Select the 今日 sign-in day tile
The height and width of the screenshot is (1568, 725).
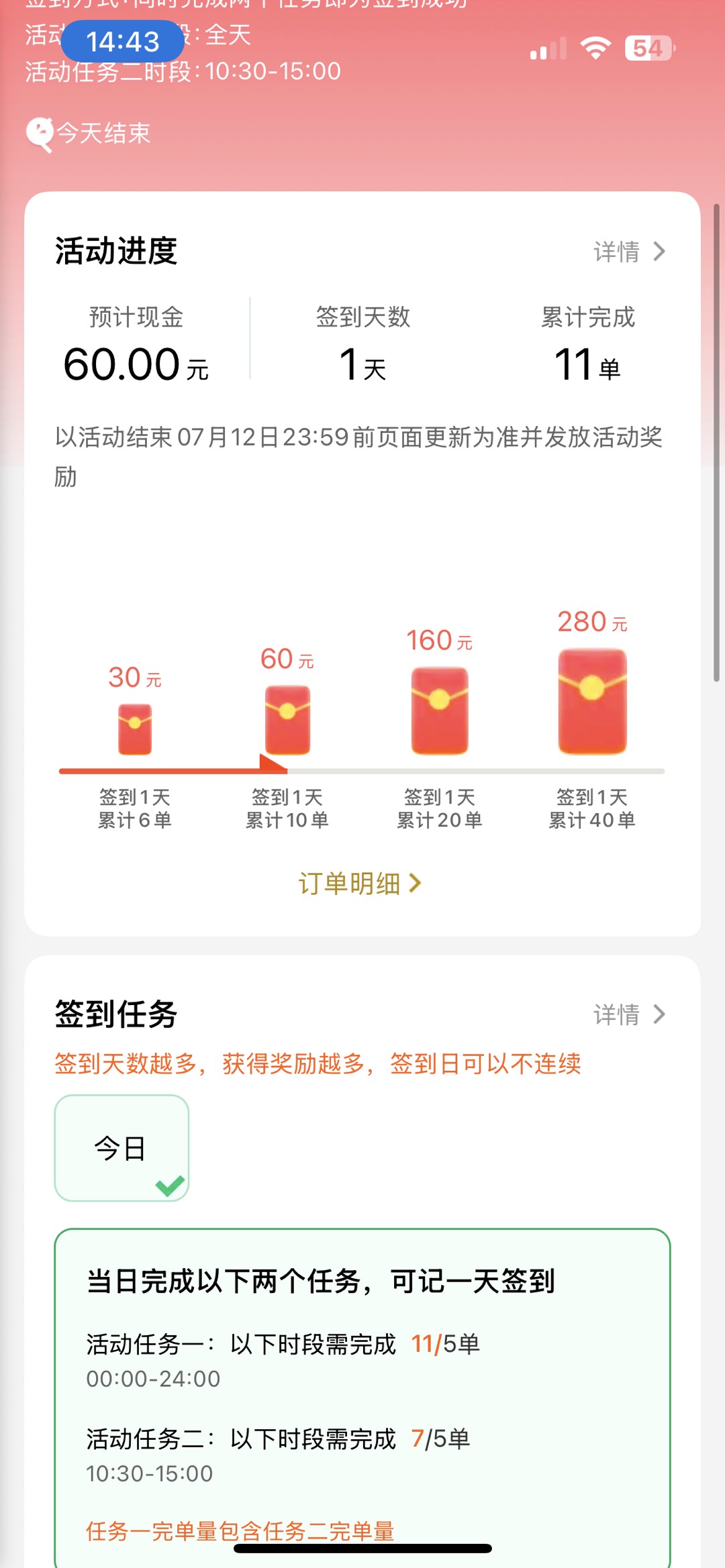(122, 1147)
